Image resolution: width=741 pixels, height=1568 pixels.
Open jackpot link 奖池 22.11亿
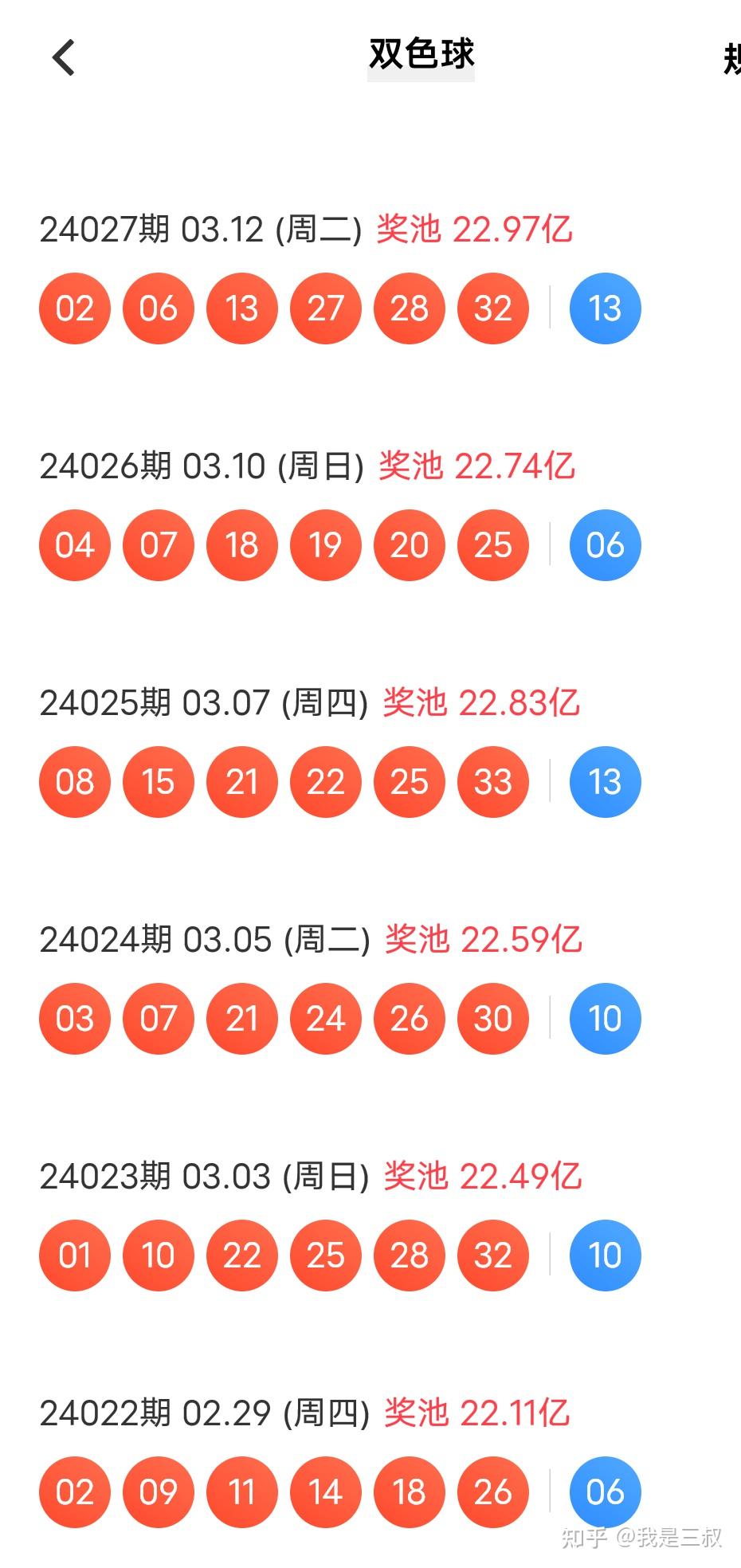(476, 1413)
